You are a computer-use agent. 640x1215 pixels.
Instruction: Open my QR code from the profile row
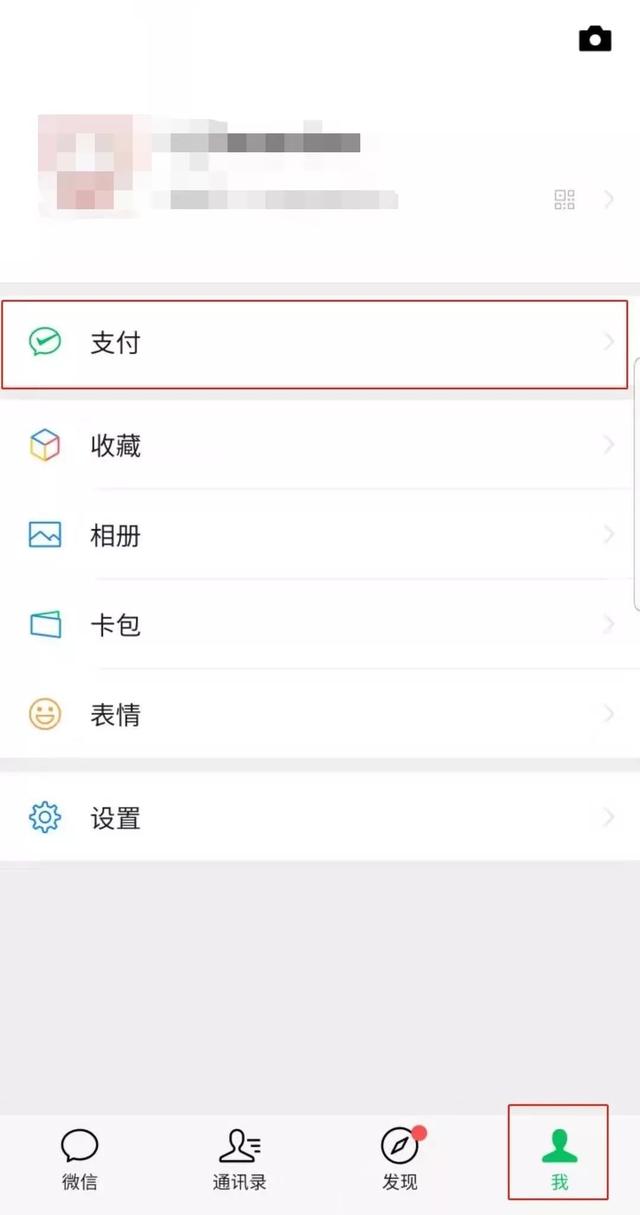point(565,199)
